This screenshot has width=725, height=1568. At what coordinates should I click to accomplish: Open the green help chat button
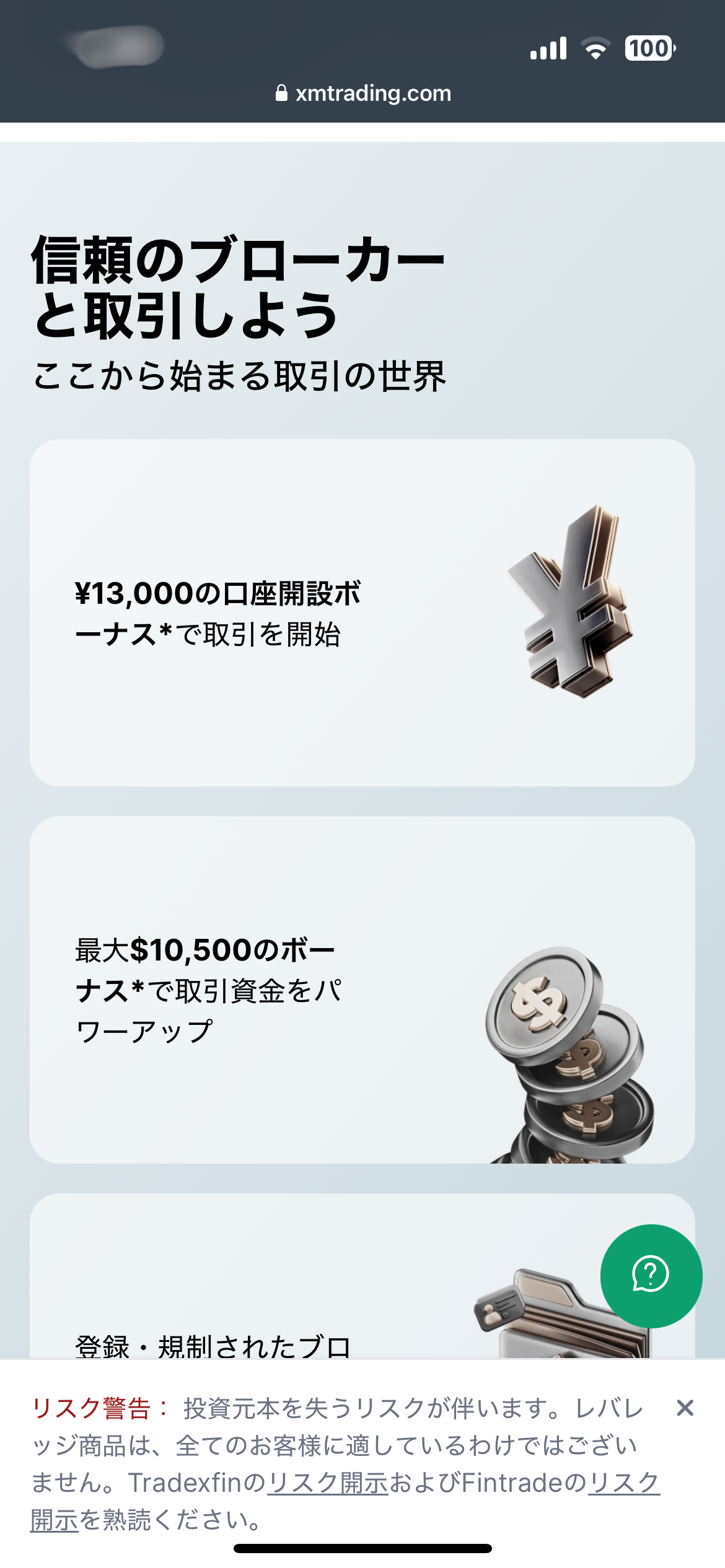point(651,1276)
